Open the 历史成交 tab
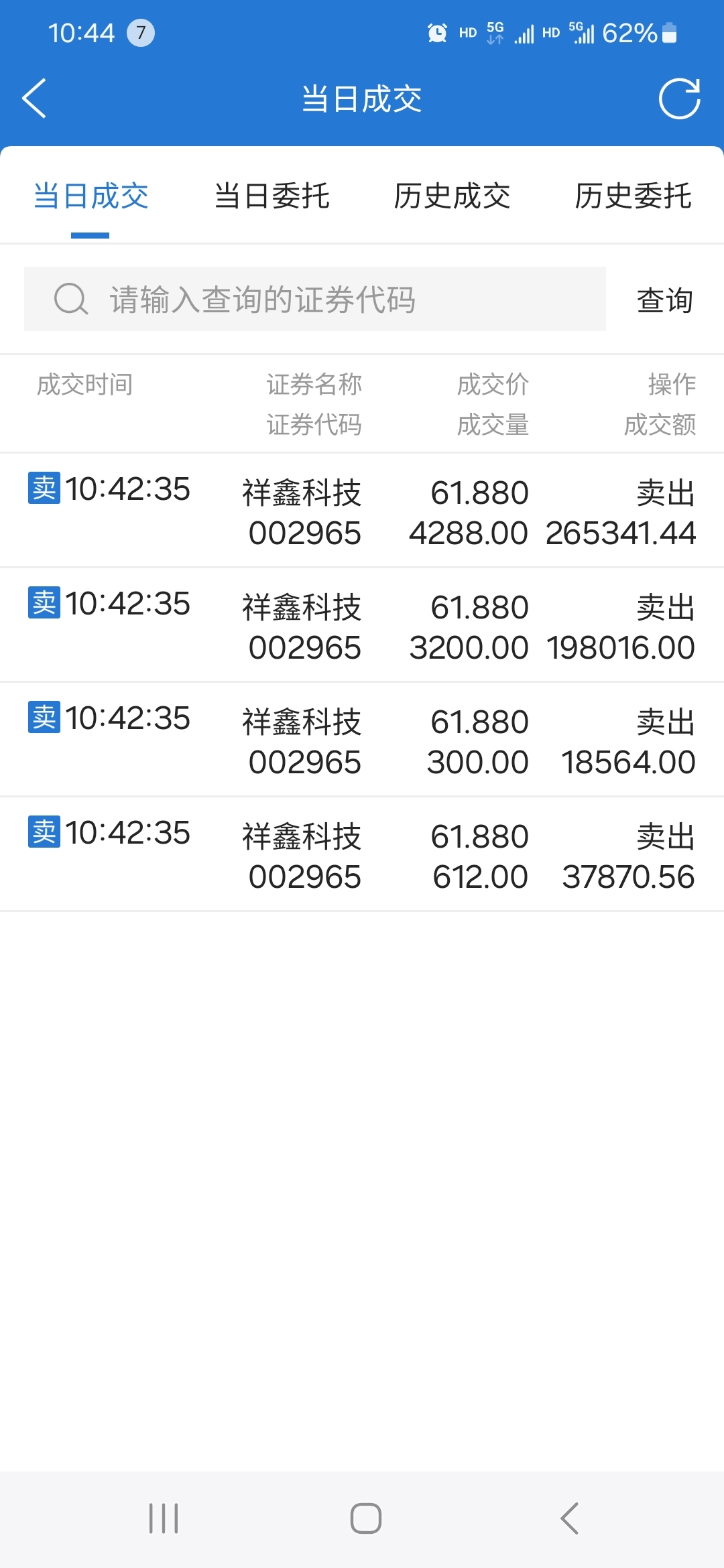The width and height of the screenshot is (724, 1568). (x=452, y=196)
